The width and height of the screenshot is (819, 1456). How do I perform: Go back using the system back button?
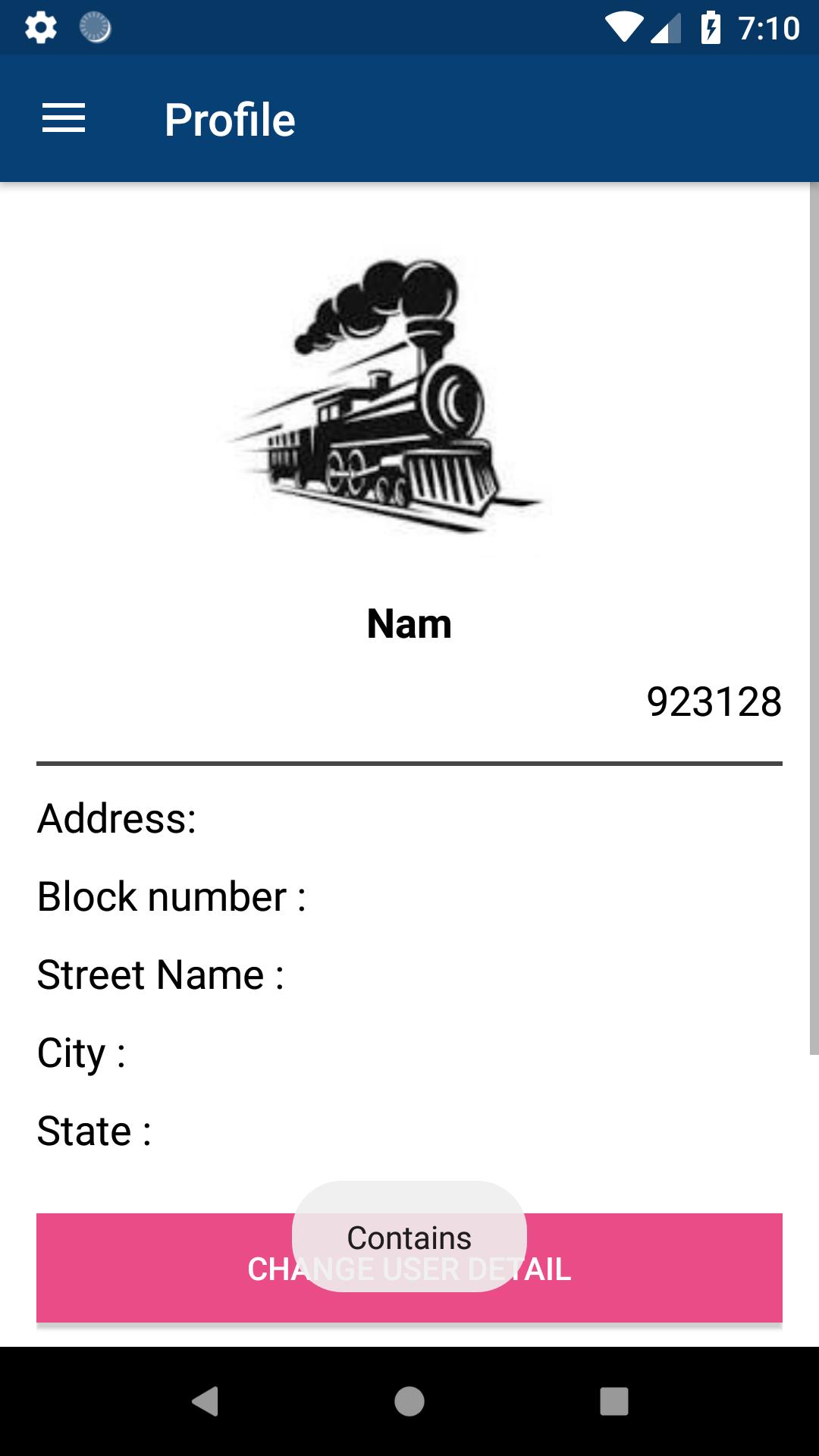pyautogui.click(x=205, y=1401)
